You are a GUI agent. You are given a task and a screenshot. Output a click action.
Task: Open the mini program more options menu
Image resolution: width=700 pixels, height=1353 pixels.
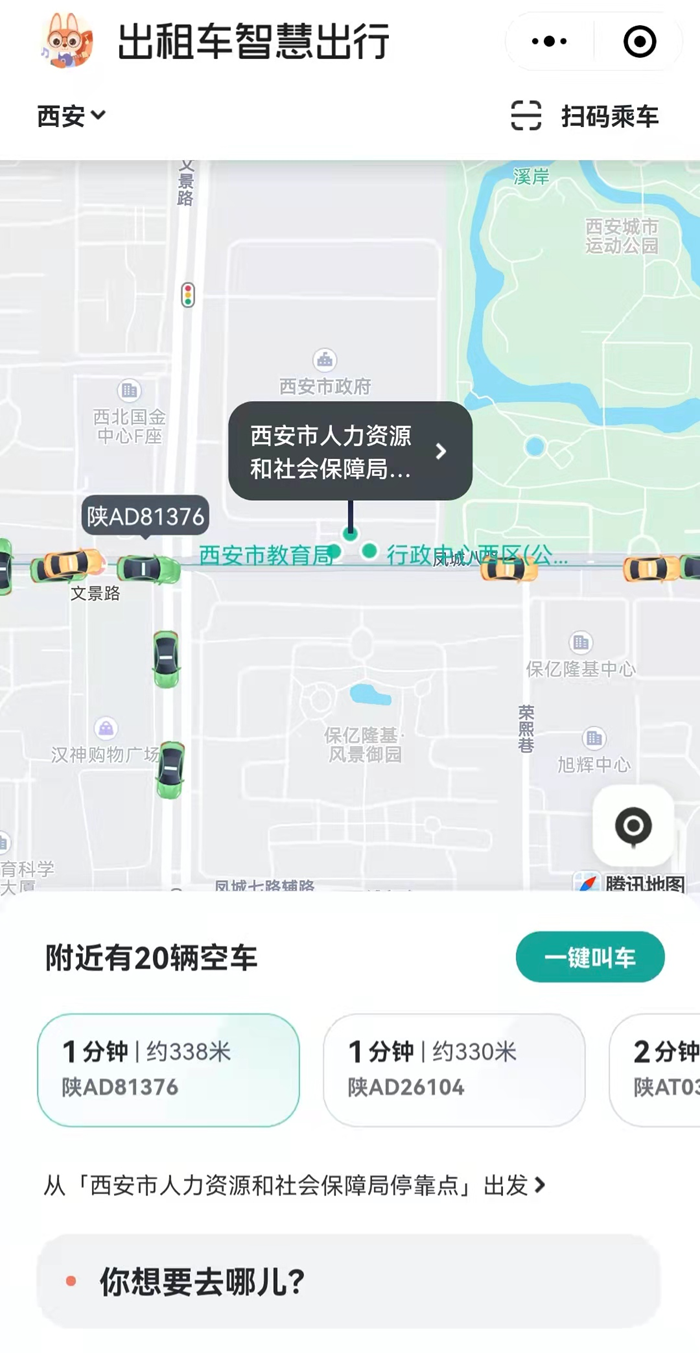pyautogui.click(x=549, y=42)
